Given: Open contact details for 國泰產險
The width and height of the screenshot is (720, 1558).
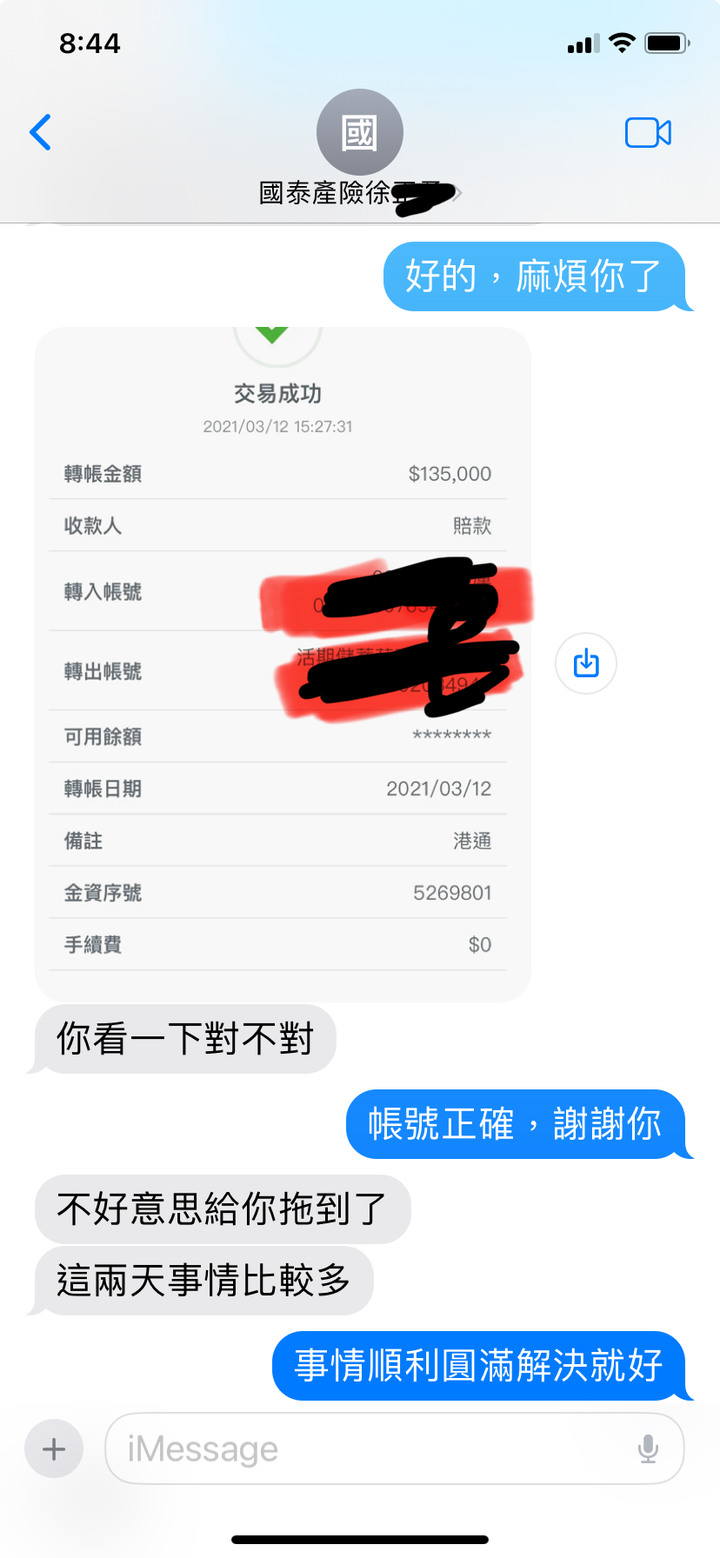Looking at the screenshot, I should pos(359,150).
